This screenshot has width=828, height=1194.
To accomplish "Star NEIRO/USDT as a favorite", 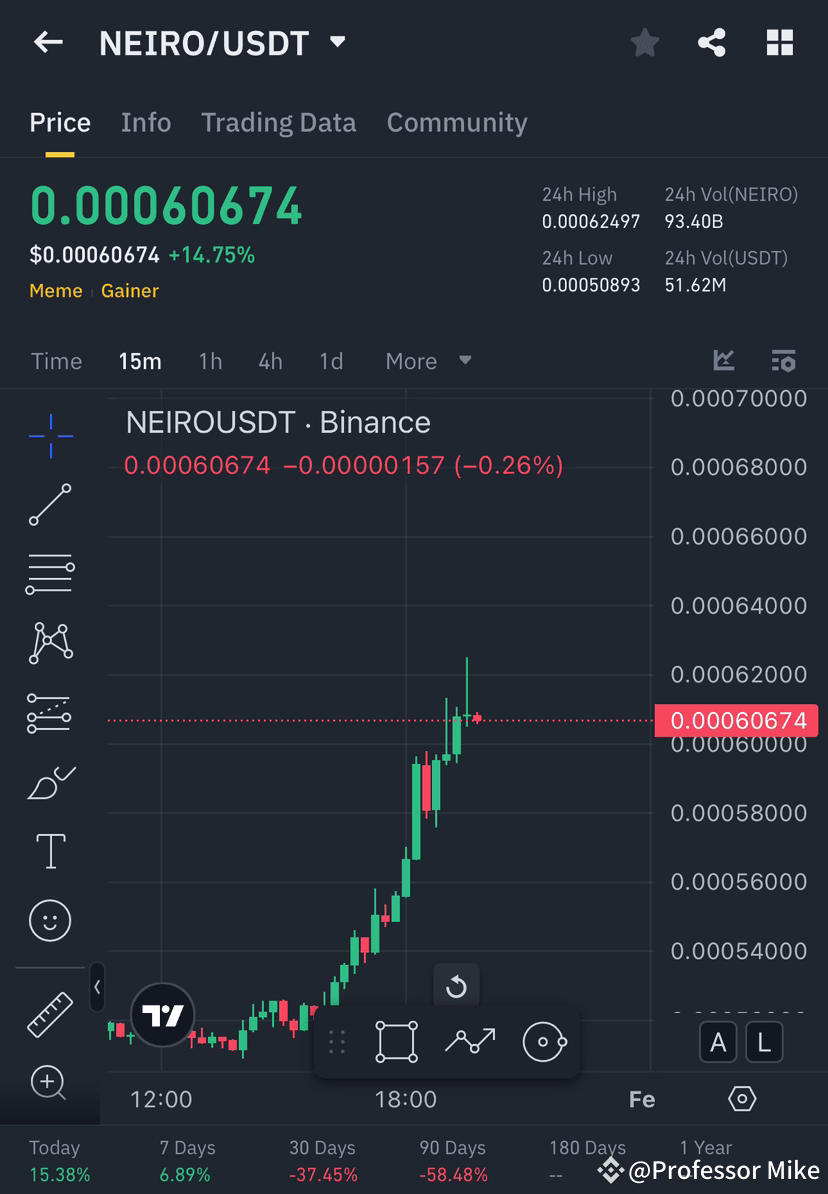I will (x=644, y=42).
